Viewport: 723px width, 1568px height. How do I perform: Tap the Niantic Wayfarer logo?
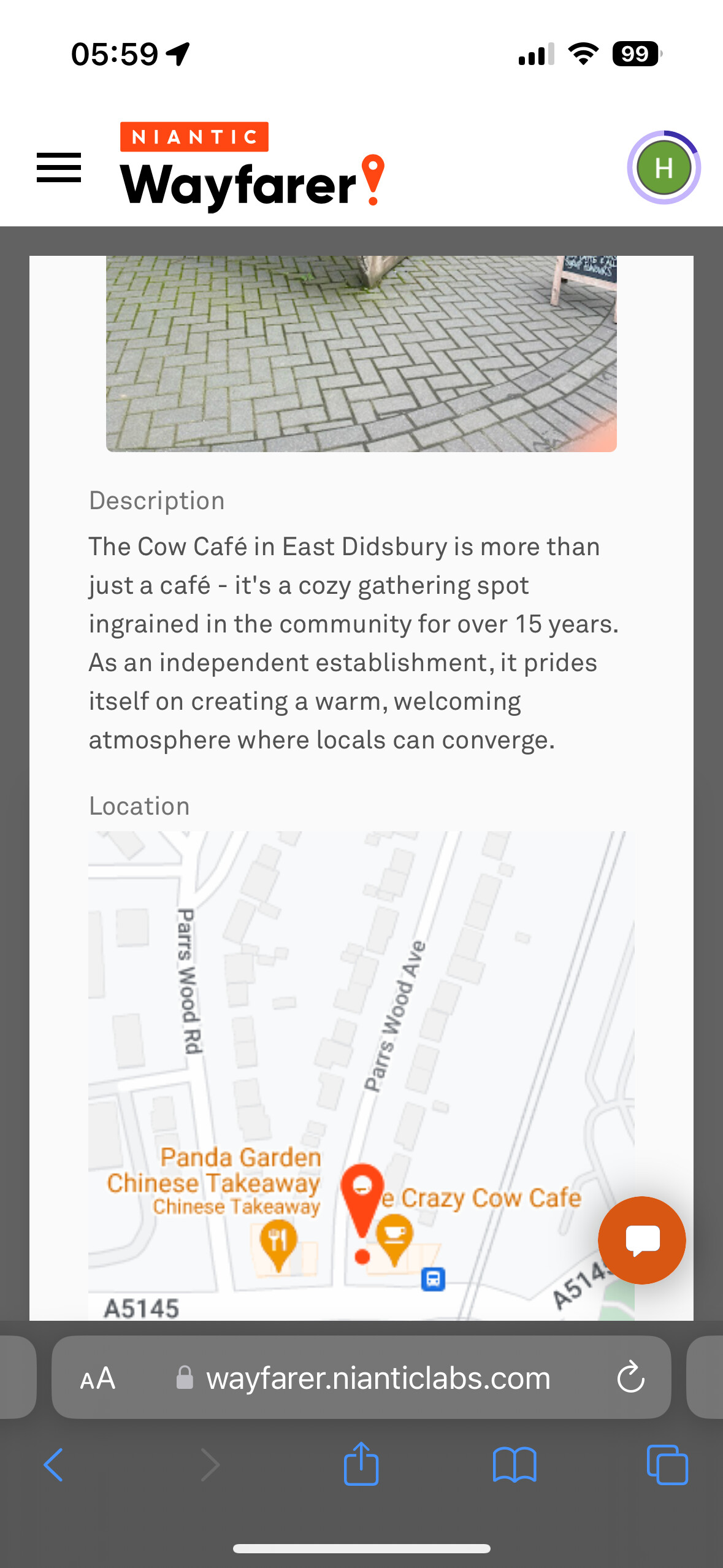[252, 167]
